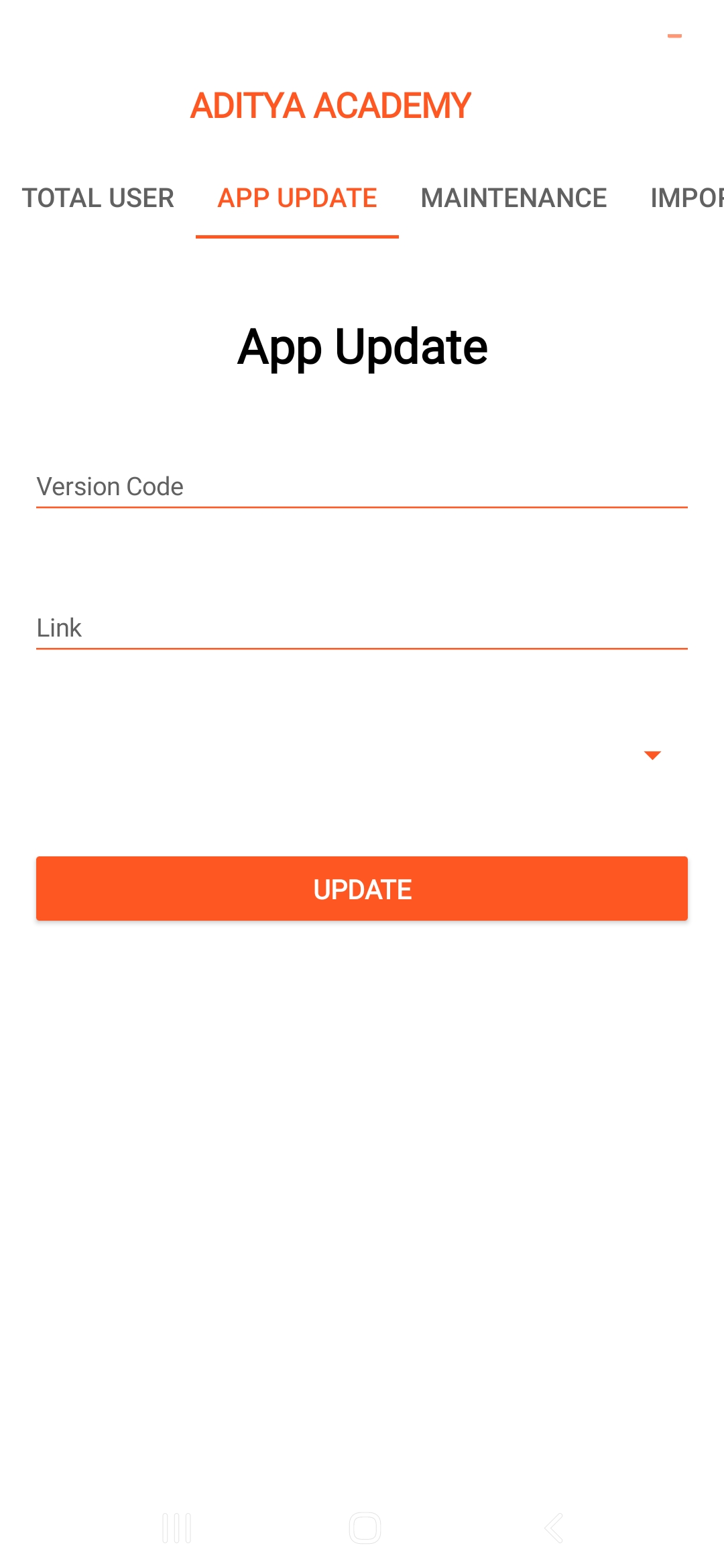Go to the home screen

(365, 1528)
